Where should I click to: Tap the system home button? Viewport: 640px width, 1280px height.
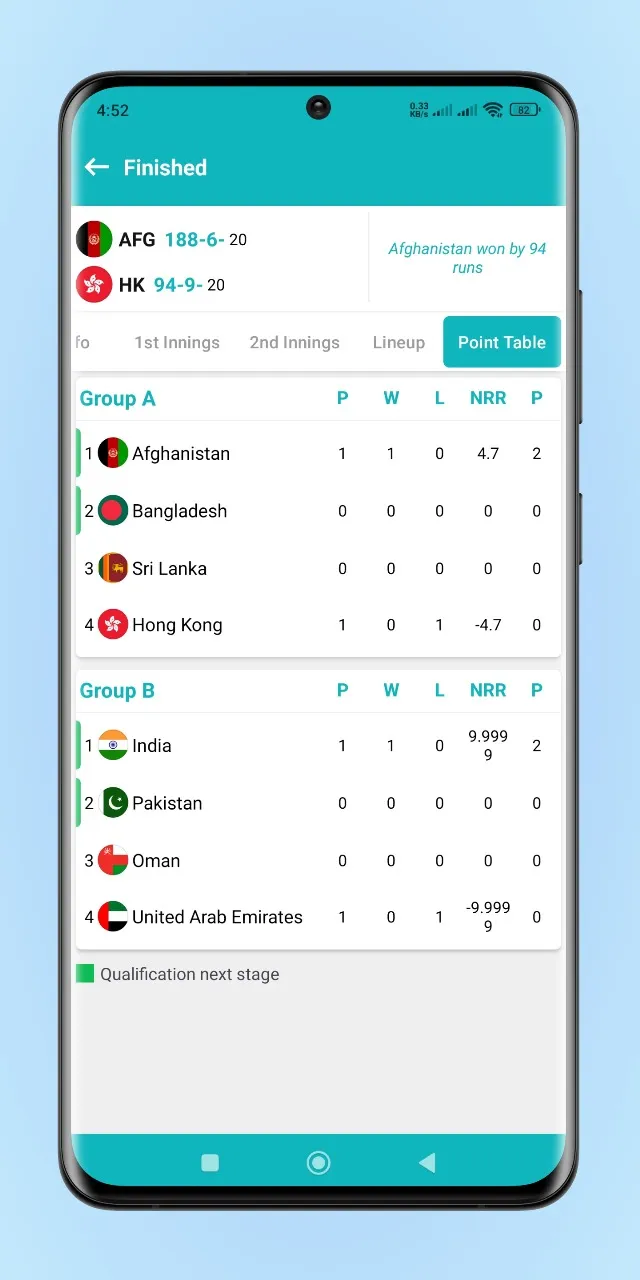(x=319, y=1162)
